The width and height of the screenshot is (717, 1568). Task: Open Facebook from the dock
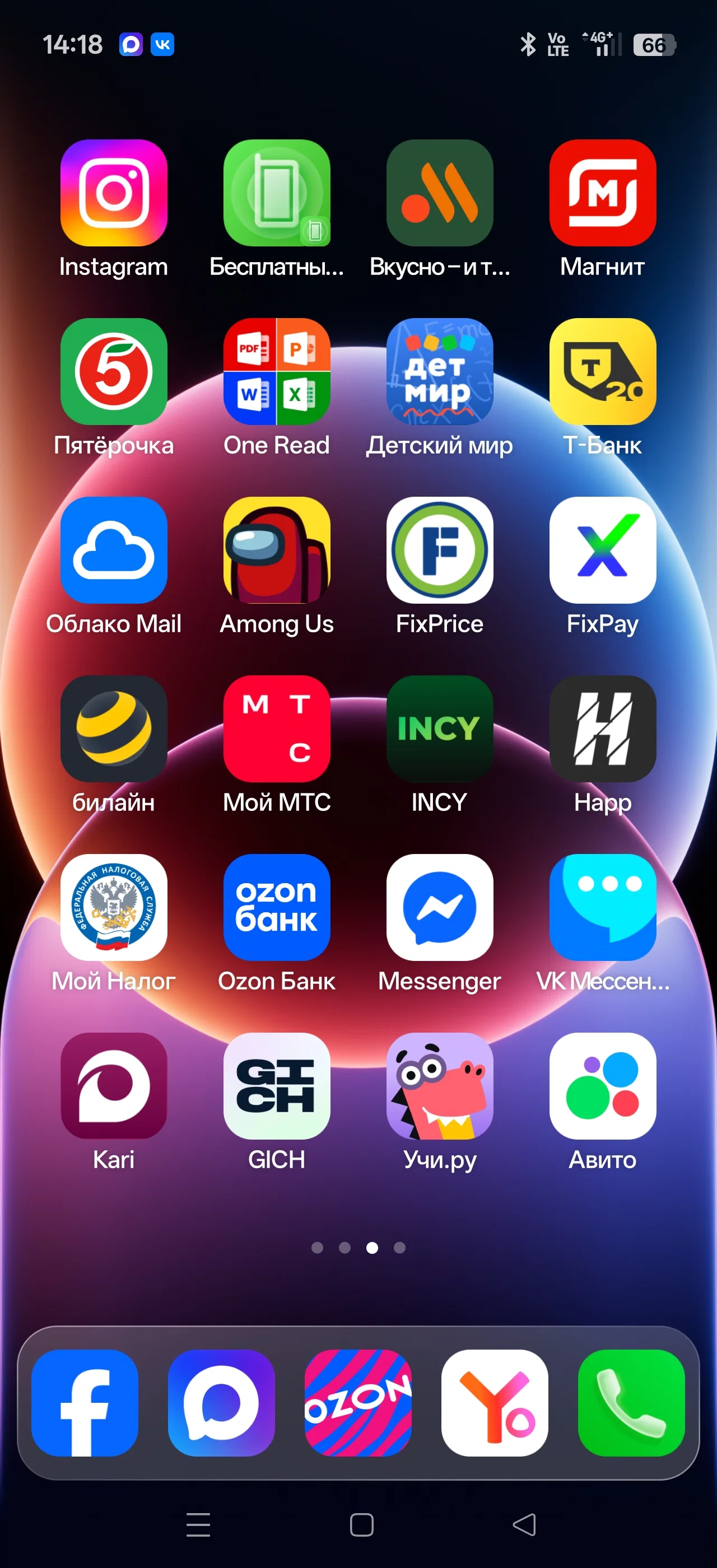click(85, 1403)
